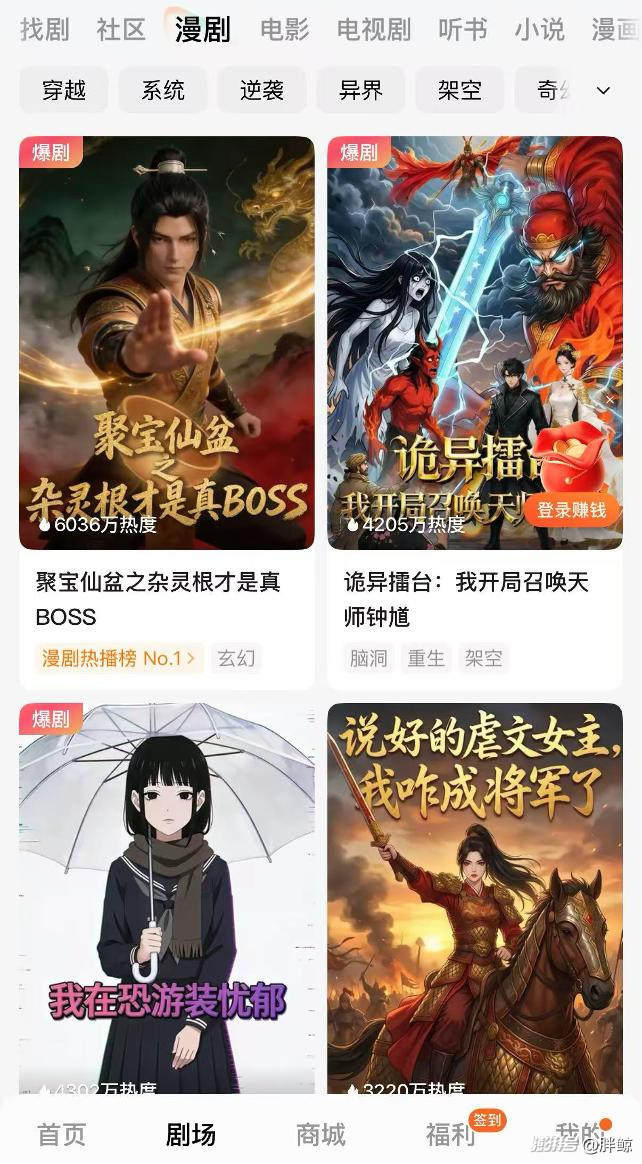642x1164 pixels.
Task: Dismiss the 登录赚钱 floating red packet
Action: coord(611,400)
